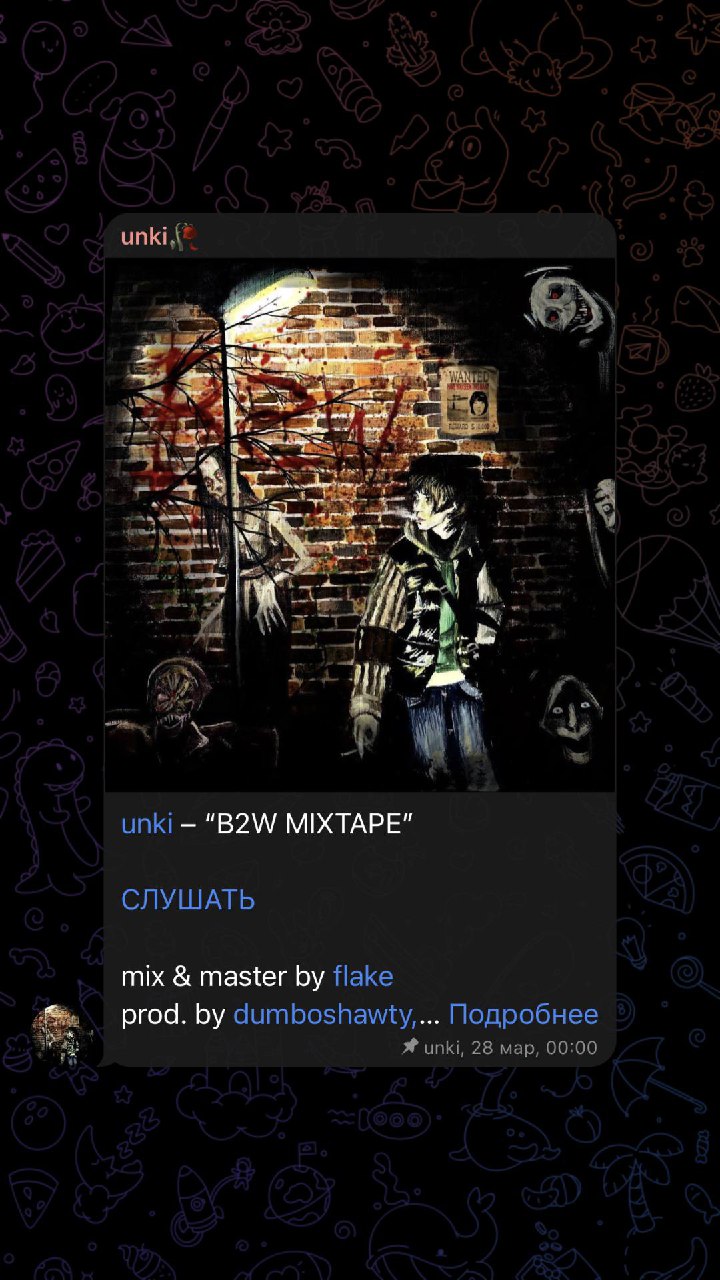Expand the post with Подробнее
Screen dimensions: 720x1280
point(523,1014)
